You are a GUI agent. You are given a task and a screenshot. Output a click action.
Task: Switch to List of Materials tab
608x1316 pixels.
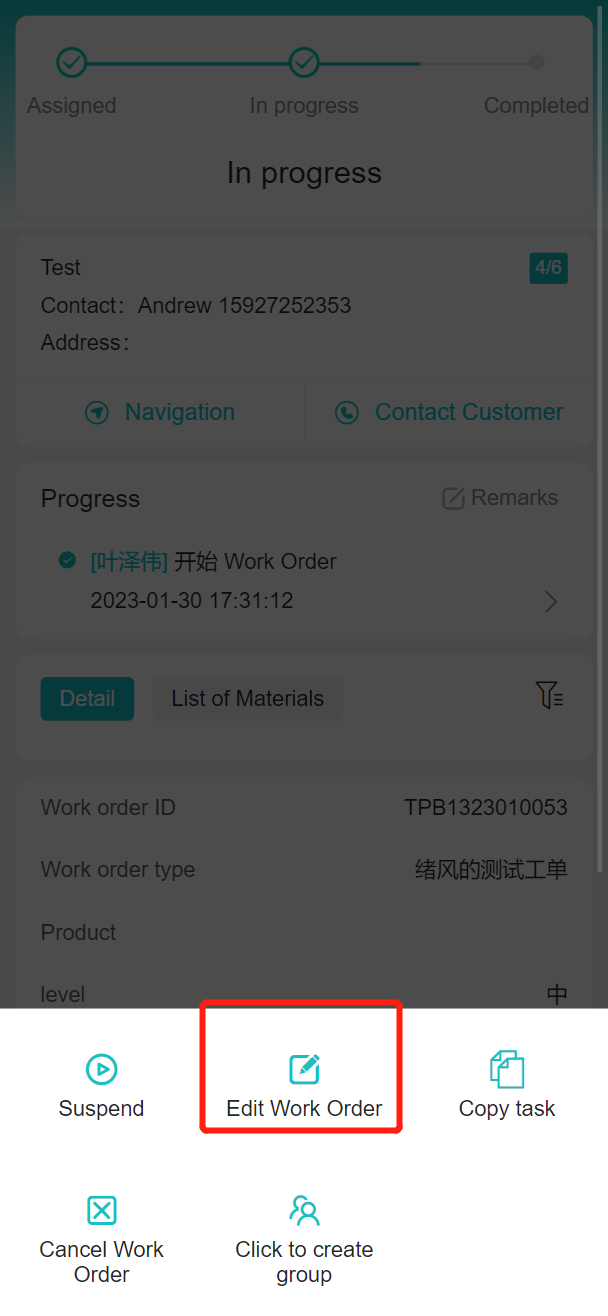pyautogui.click(x=247, y=699)
